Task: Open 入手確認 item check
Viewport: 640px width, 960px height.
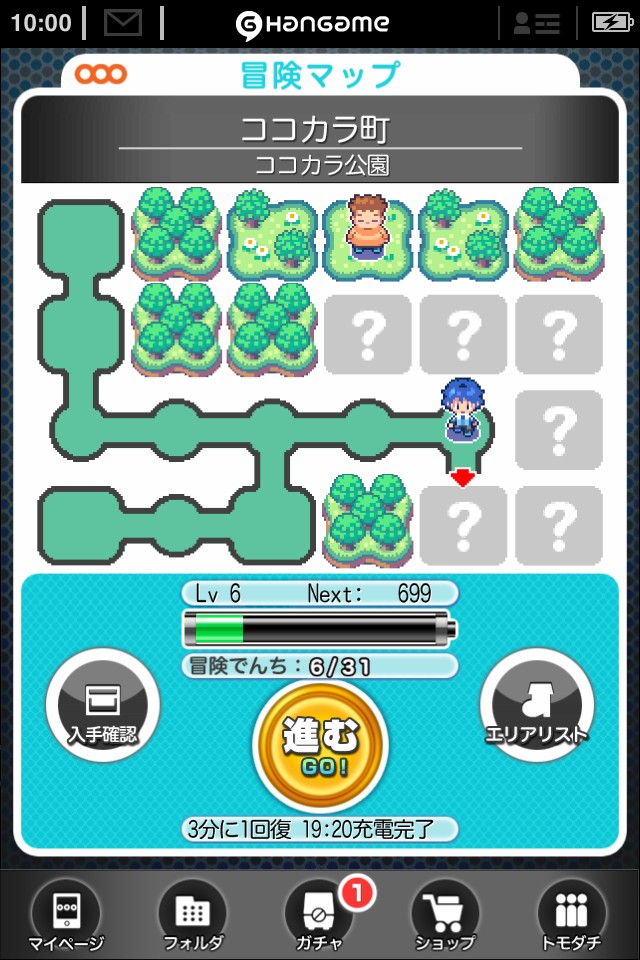Action: point(102,706)
